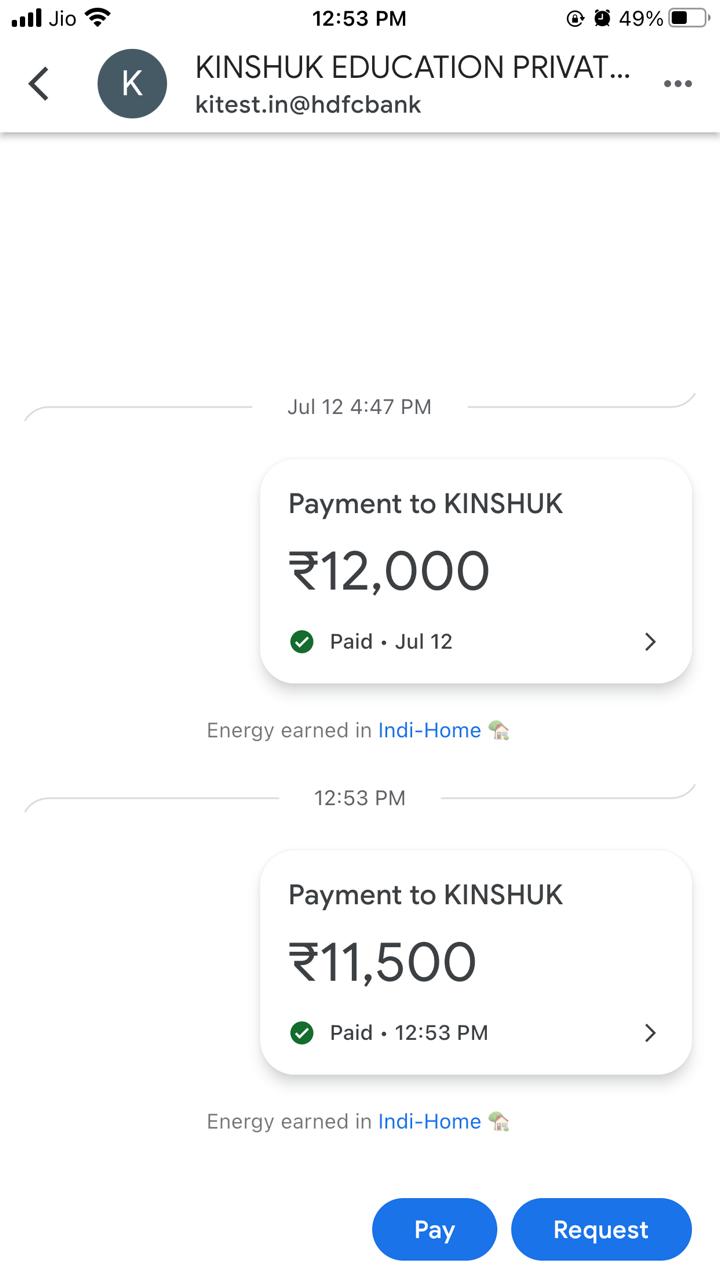Screen dimensions: 720x1280
Task: Tap the Indi-Home link below ₹12,000 payment
Action: [x=429, y=731]
